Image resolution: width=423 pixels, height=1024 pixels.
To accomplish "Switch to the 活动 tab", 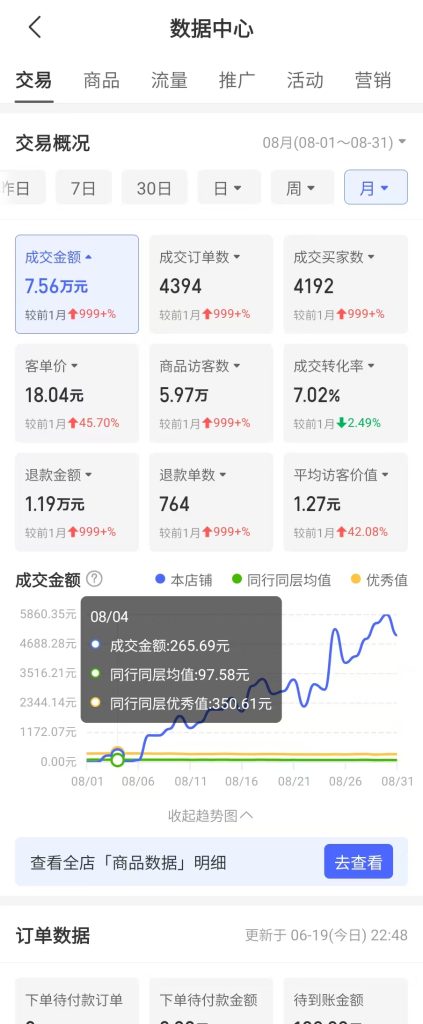I will pos(305,80).
